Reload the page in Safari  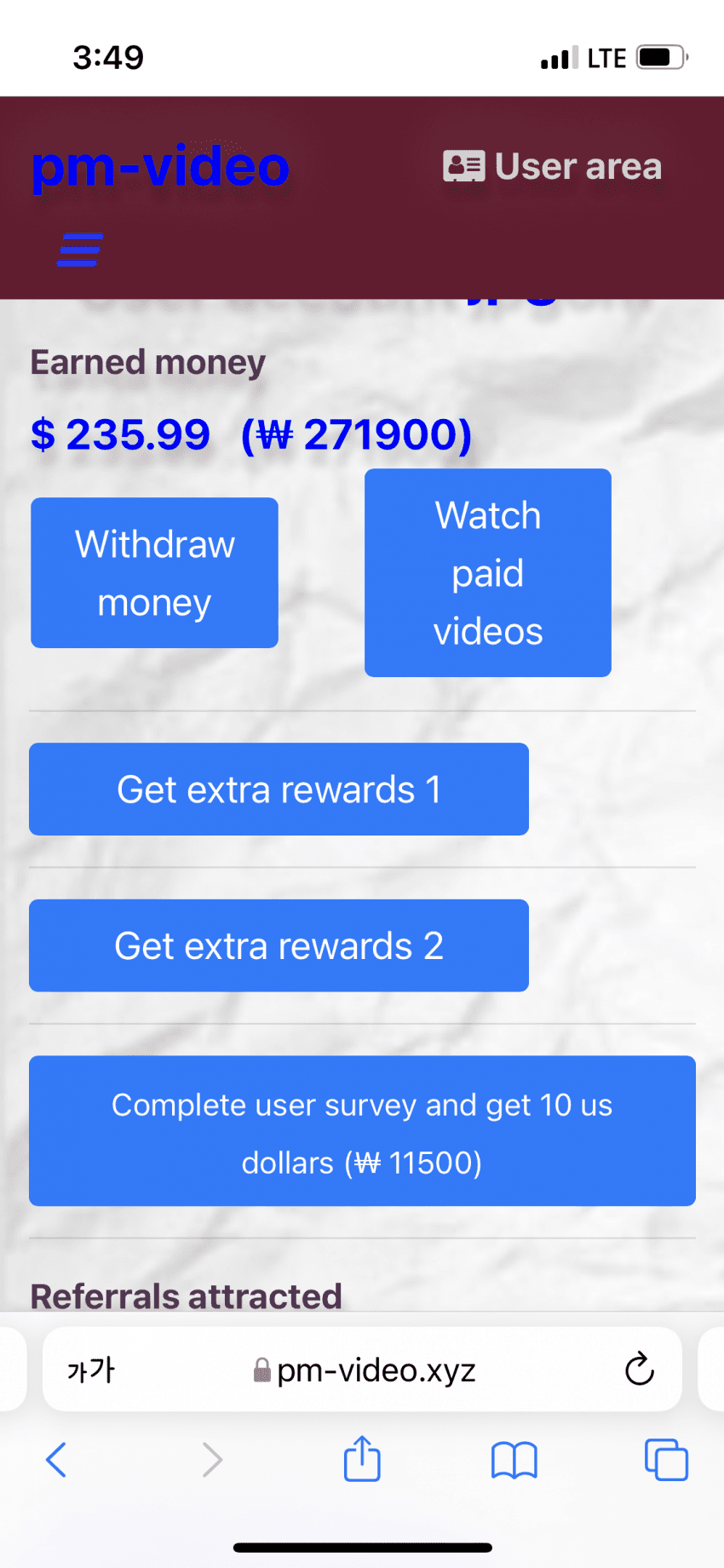pos(639,1370)
